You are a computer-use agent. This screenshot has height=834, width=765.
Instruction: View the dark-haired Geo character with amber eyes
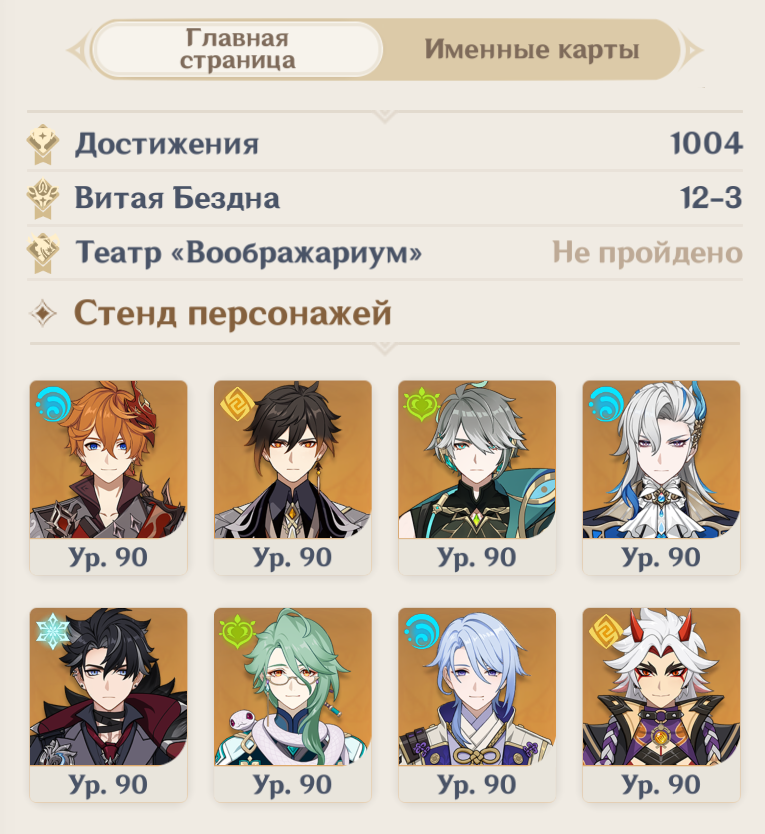pos(292,476)
